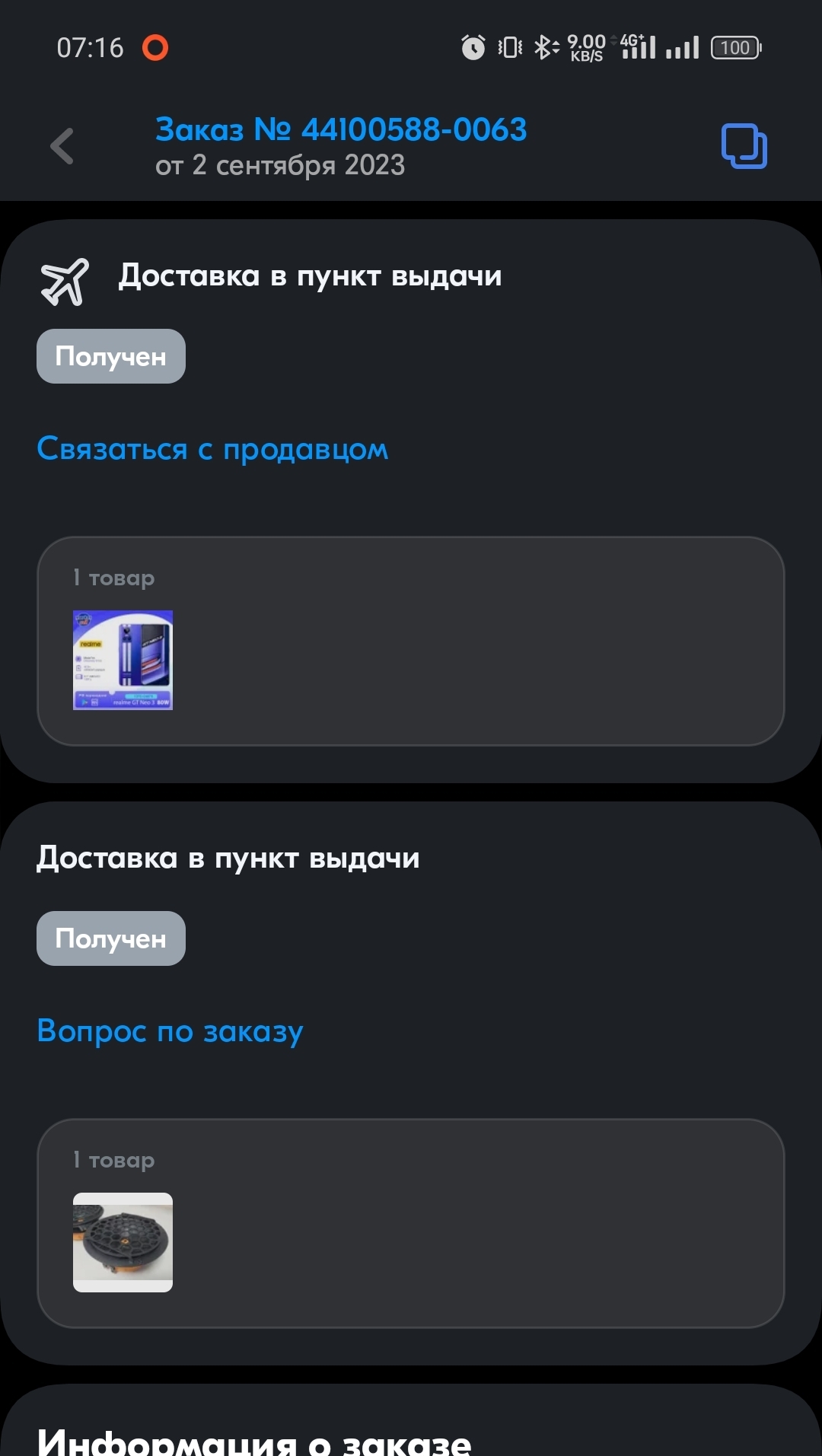Open 'Вопрос по заказу' link
The width and height of the screenshot is (822, 1456).
[170, 1031]
